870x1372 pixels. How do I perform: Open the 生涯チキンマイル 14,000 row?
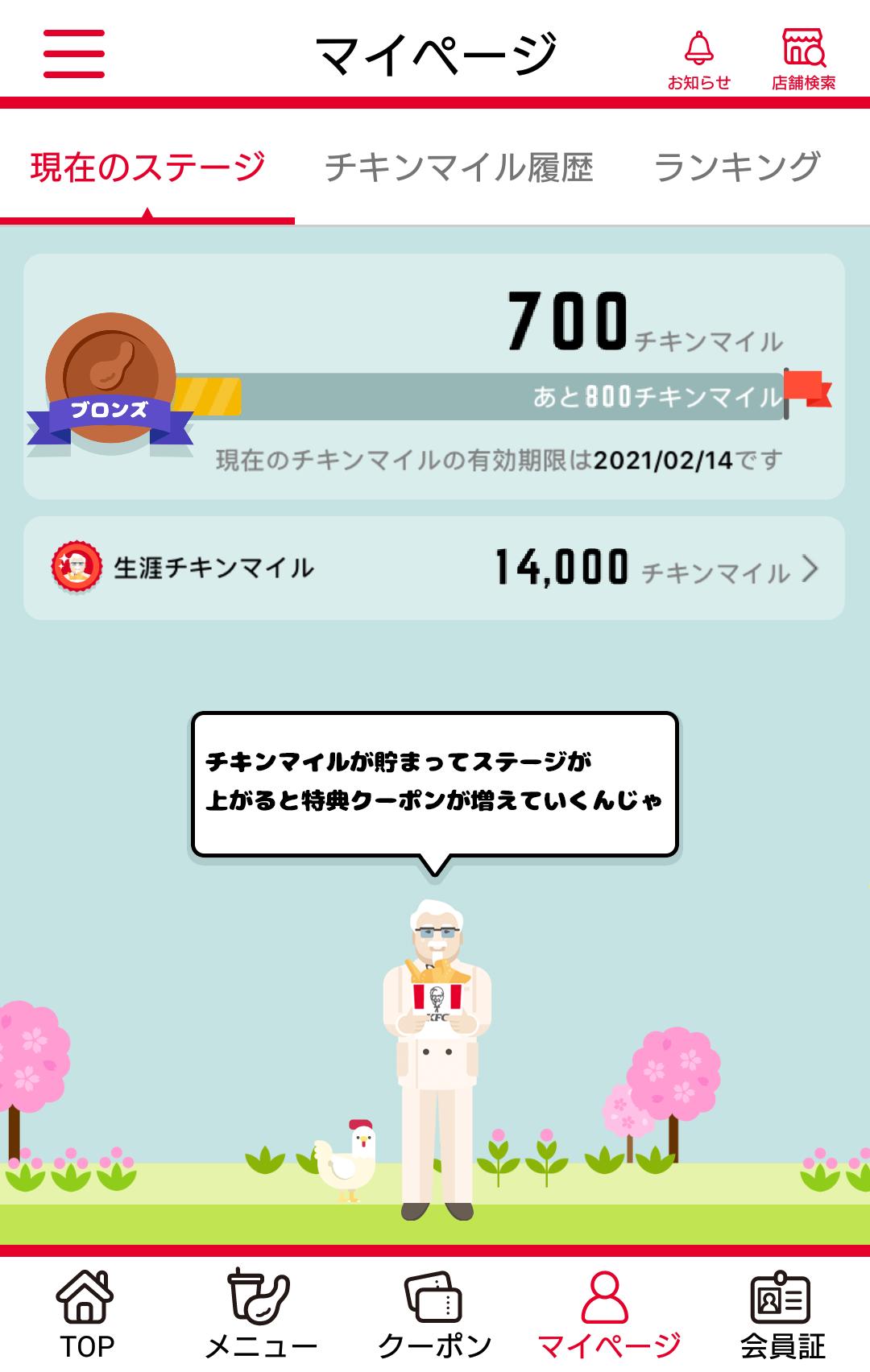click(434, 568)
